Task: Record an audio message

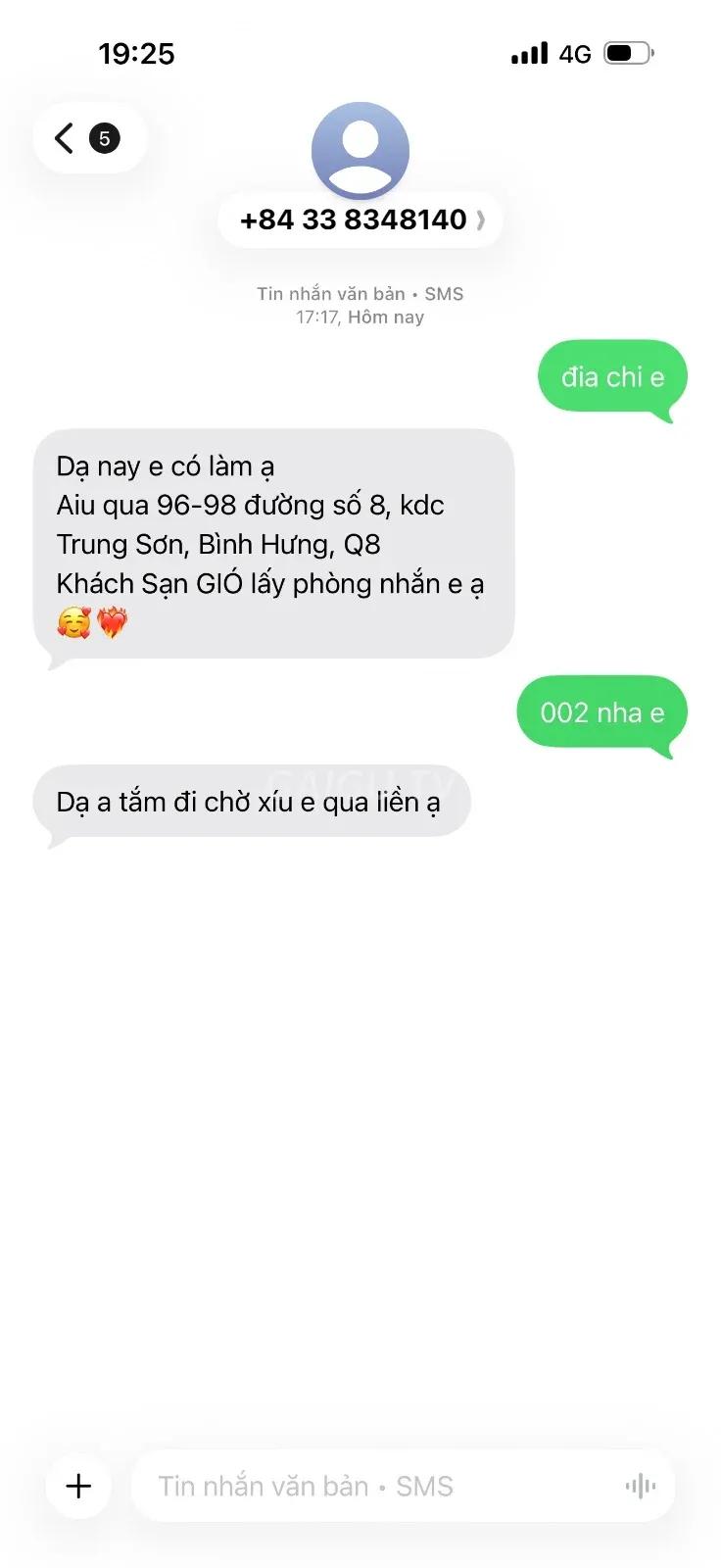Action: point(641,1486)
